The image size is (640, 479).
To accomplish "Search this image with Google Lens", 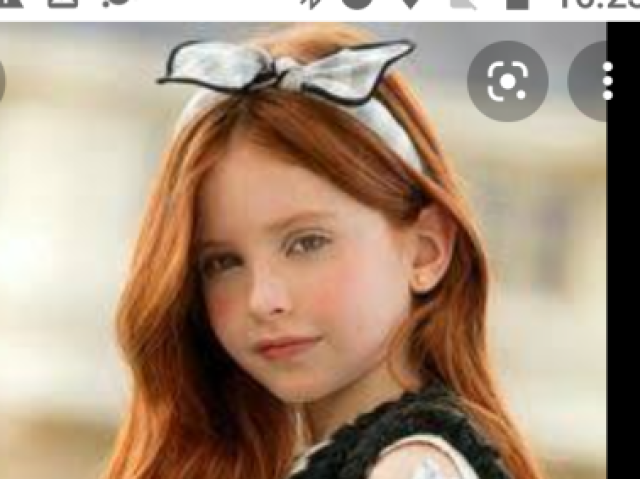I will pos(507,81).
